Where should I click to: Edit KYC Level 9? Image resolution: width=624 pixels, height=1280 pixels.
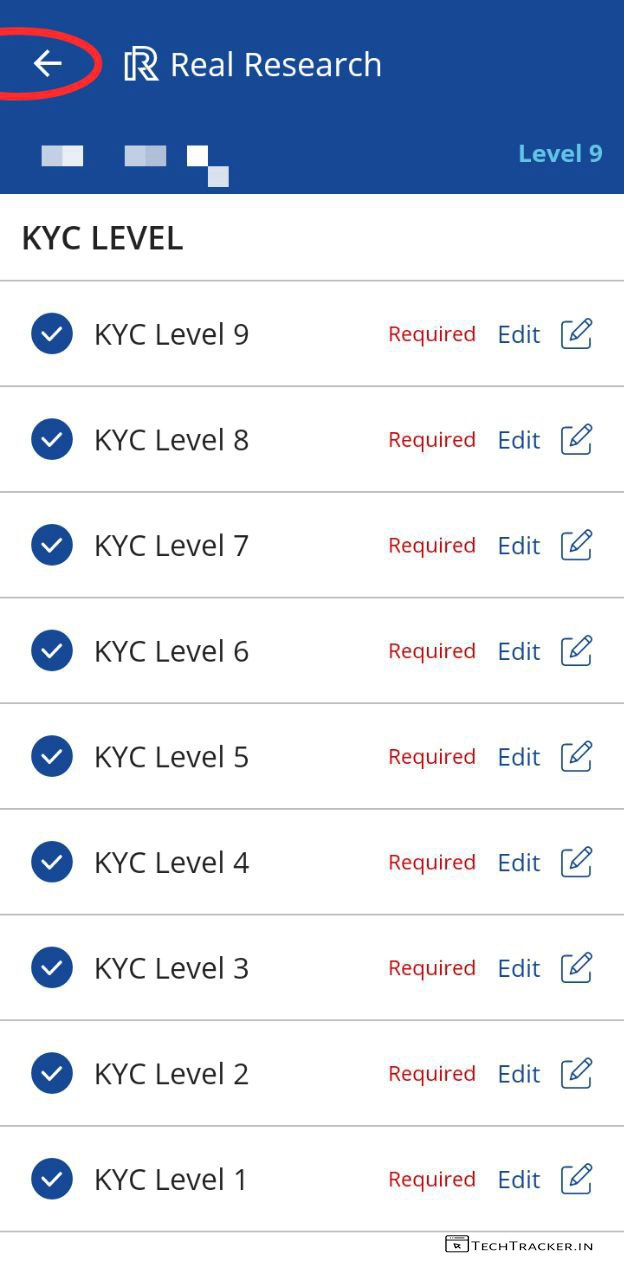[x=519, y=334]
